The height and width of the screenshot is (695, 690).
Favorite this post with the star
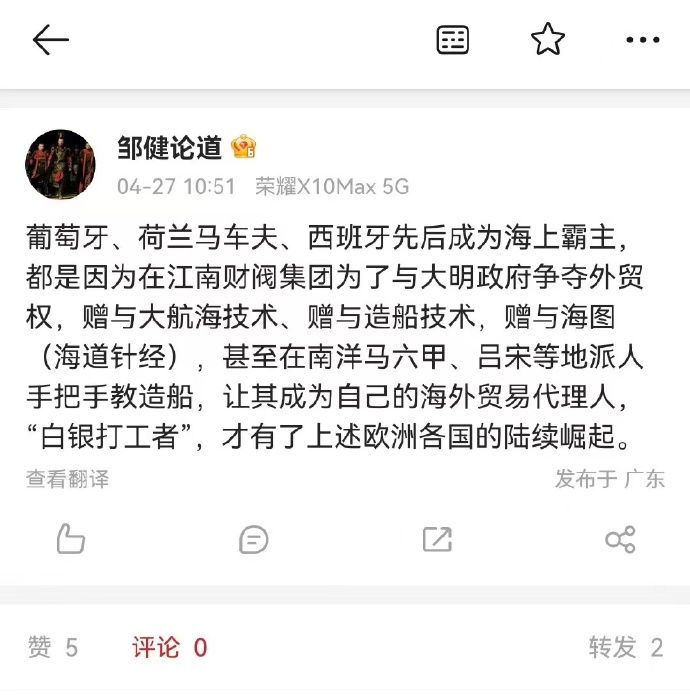pos(547,40)
